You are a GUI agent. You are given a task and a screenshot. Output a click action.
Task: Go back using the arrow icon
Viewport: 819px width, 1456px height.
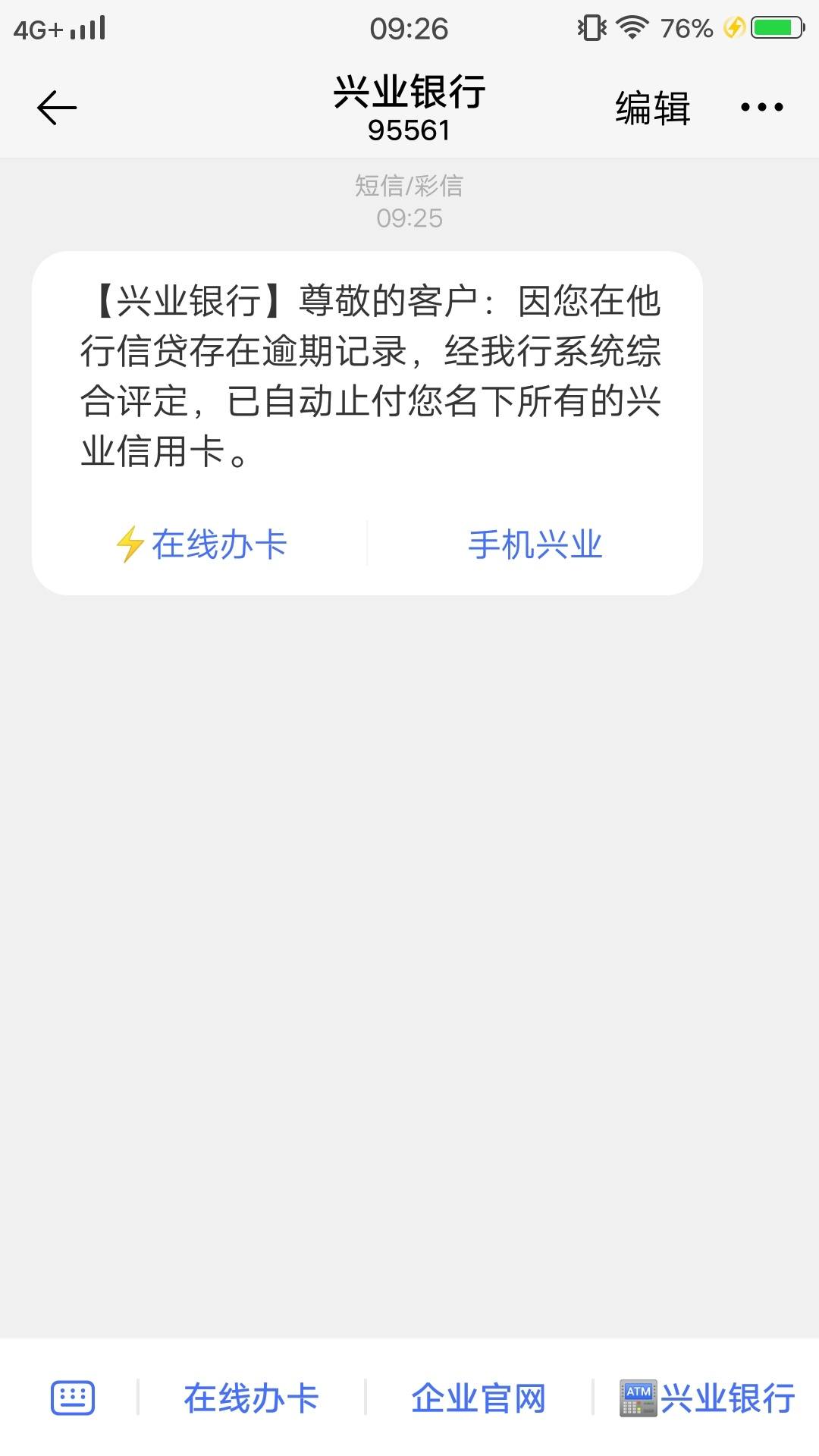(57, 108)
